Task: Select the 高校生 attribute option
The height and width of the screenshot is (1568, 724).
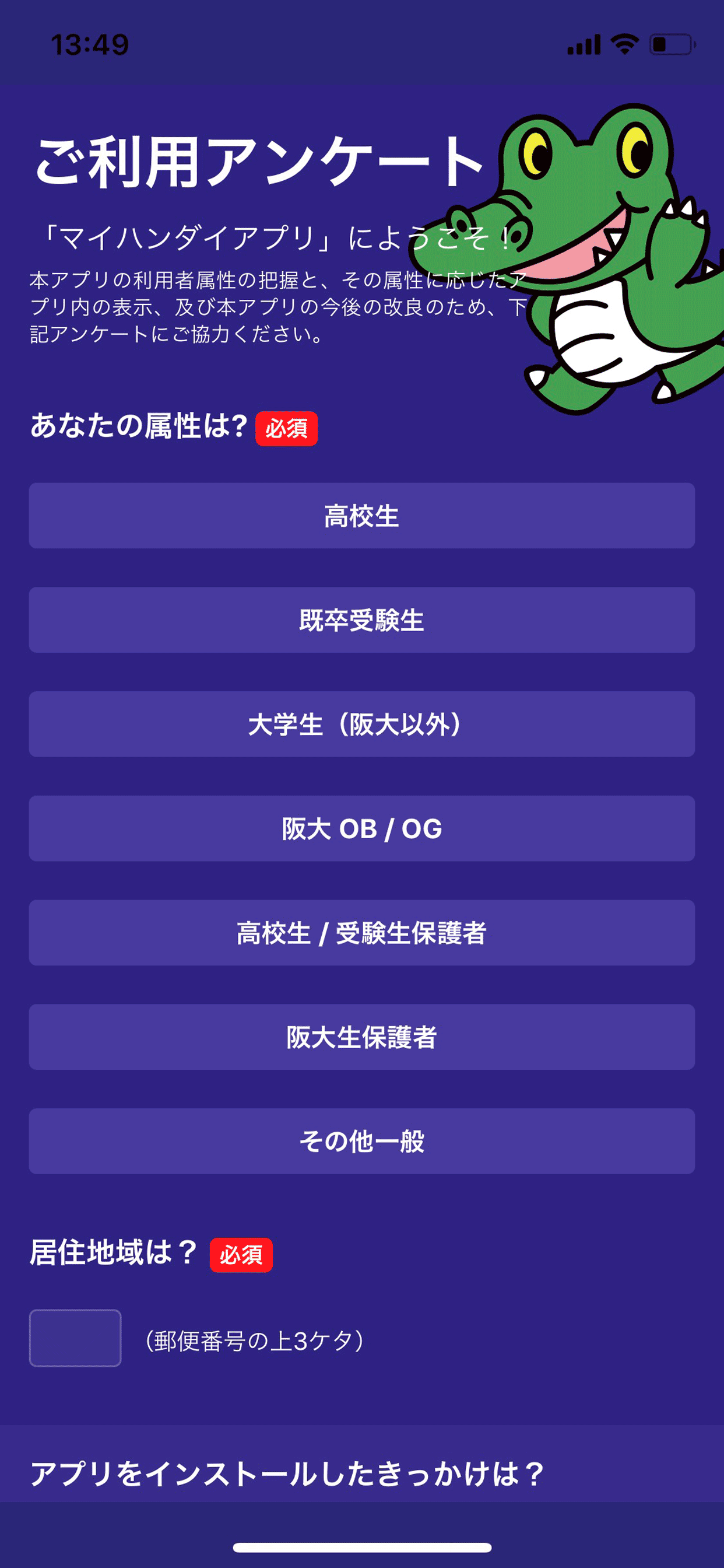Action: (361, 516)
